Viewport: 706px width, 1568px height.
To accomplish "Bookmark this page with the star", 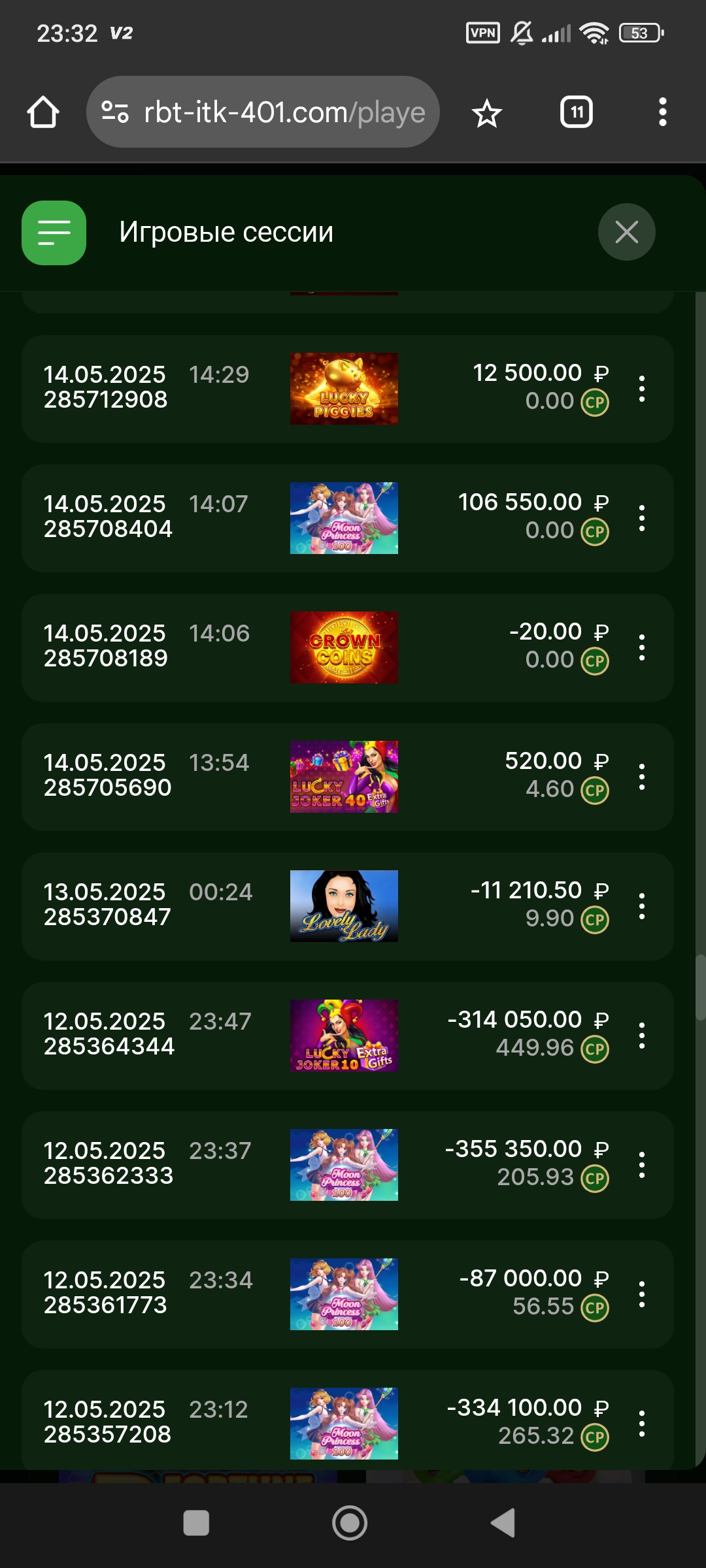I will pos(487,114).
